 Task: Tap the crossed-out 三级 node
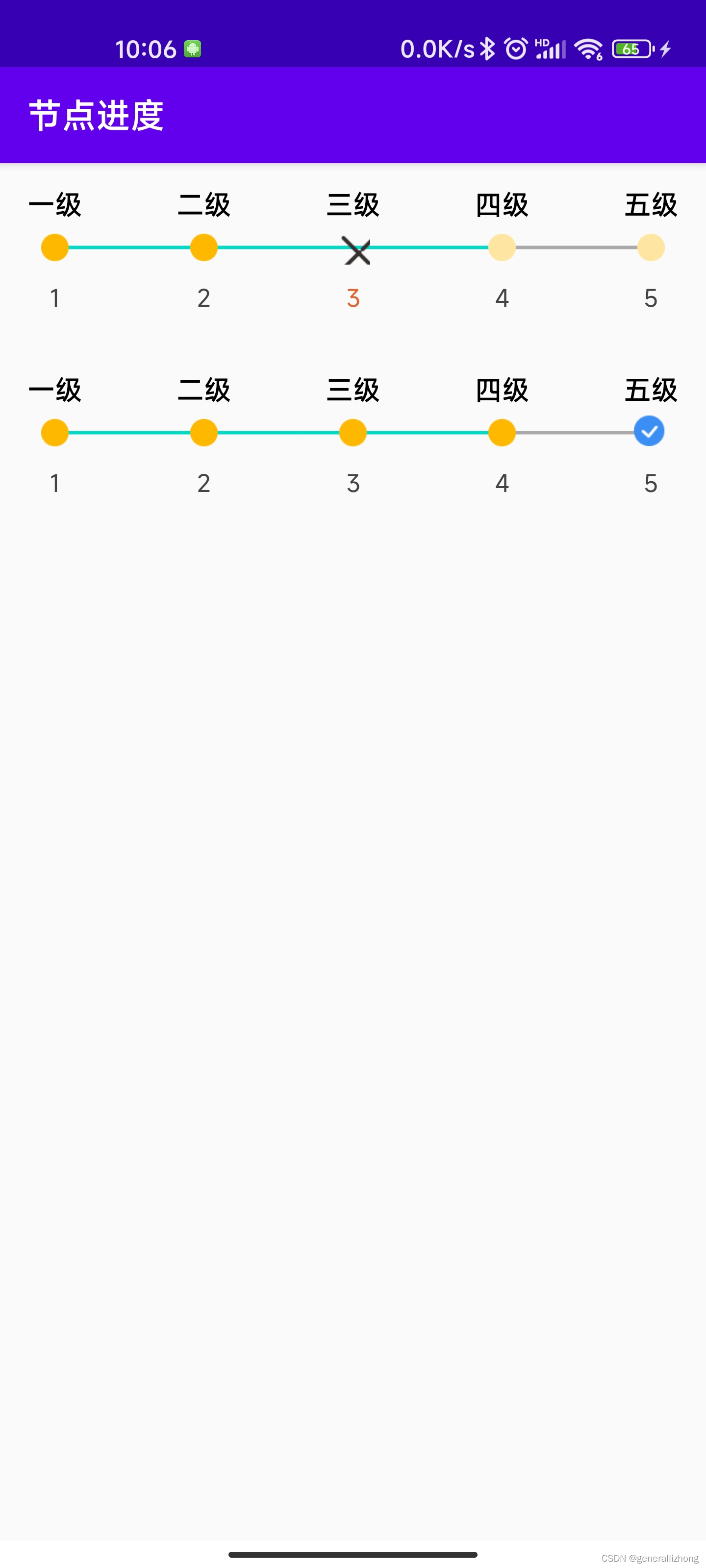(x=356, y=249)
